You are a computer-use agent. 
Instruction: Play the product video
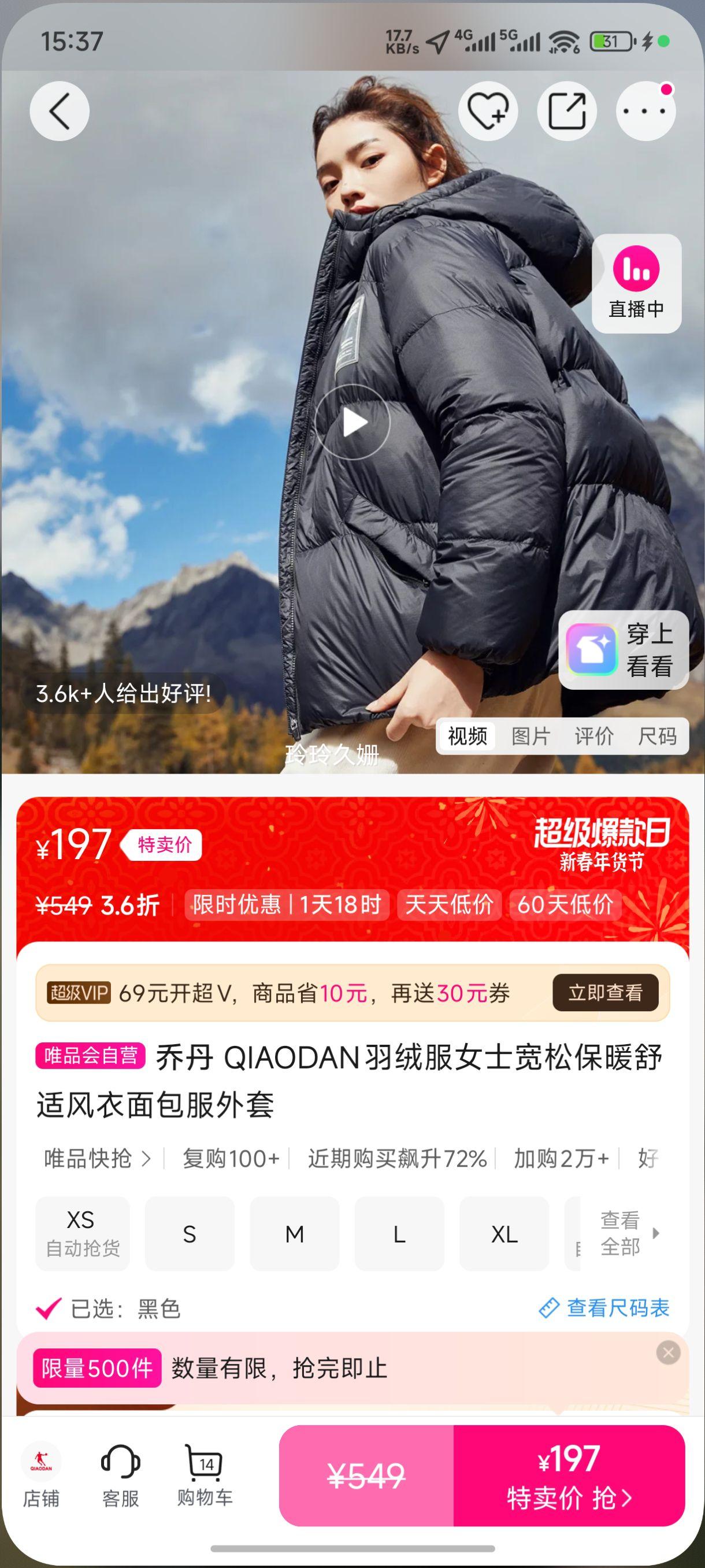pos(353,422)
